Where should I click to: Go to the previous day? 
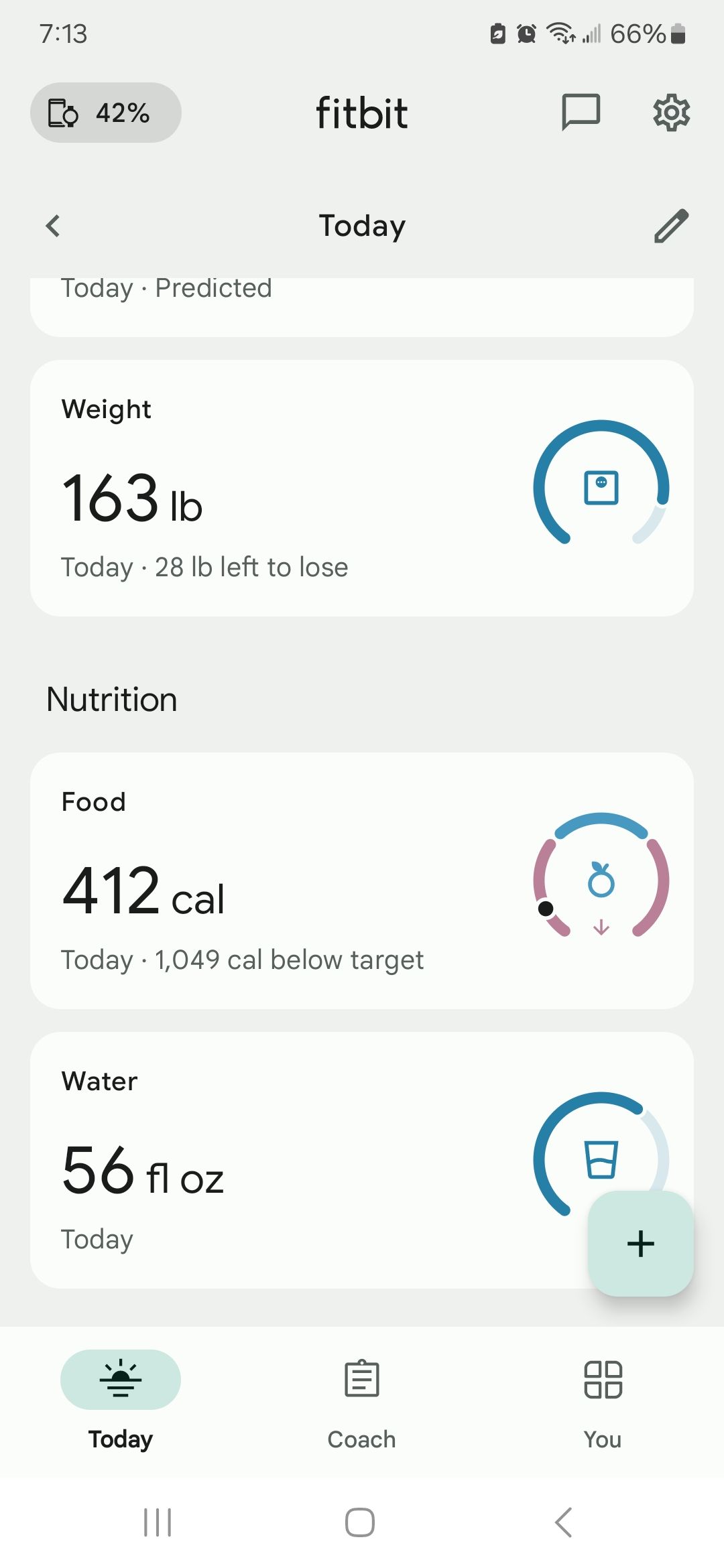(x=54, y=226)
